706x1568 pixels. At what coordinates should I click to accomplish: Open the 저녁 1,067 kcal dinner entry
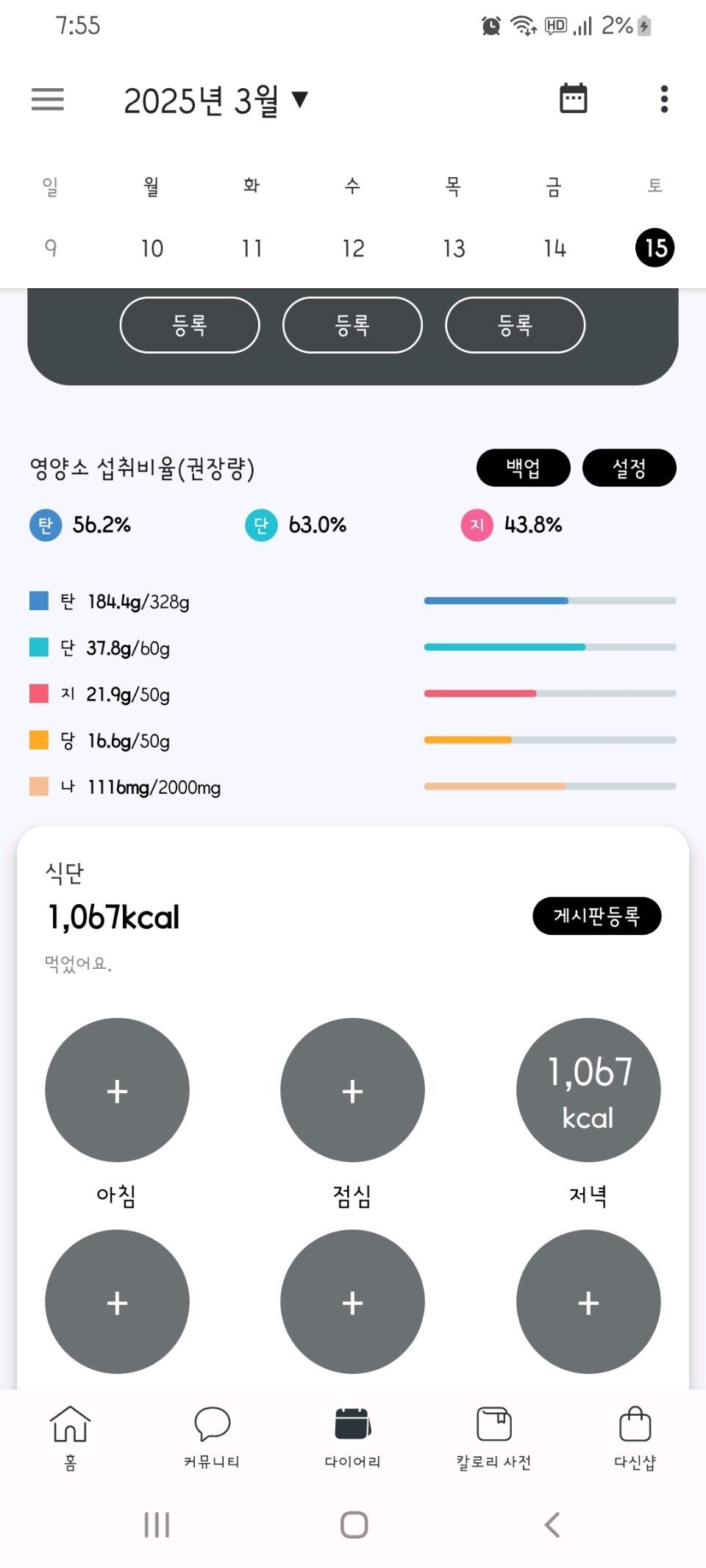(588, 1090)
